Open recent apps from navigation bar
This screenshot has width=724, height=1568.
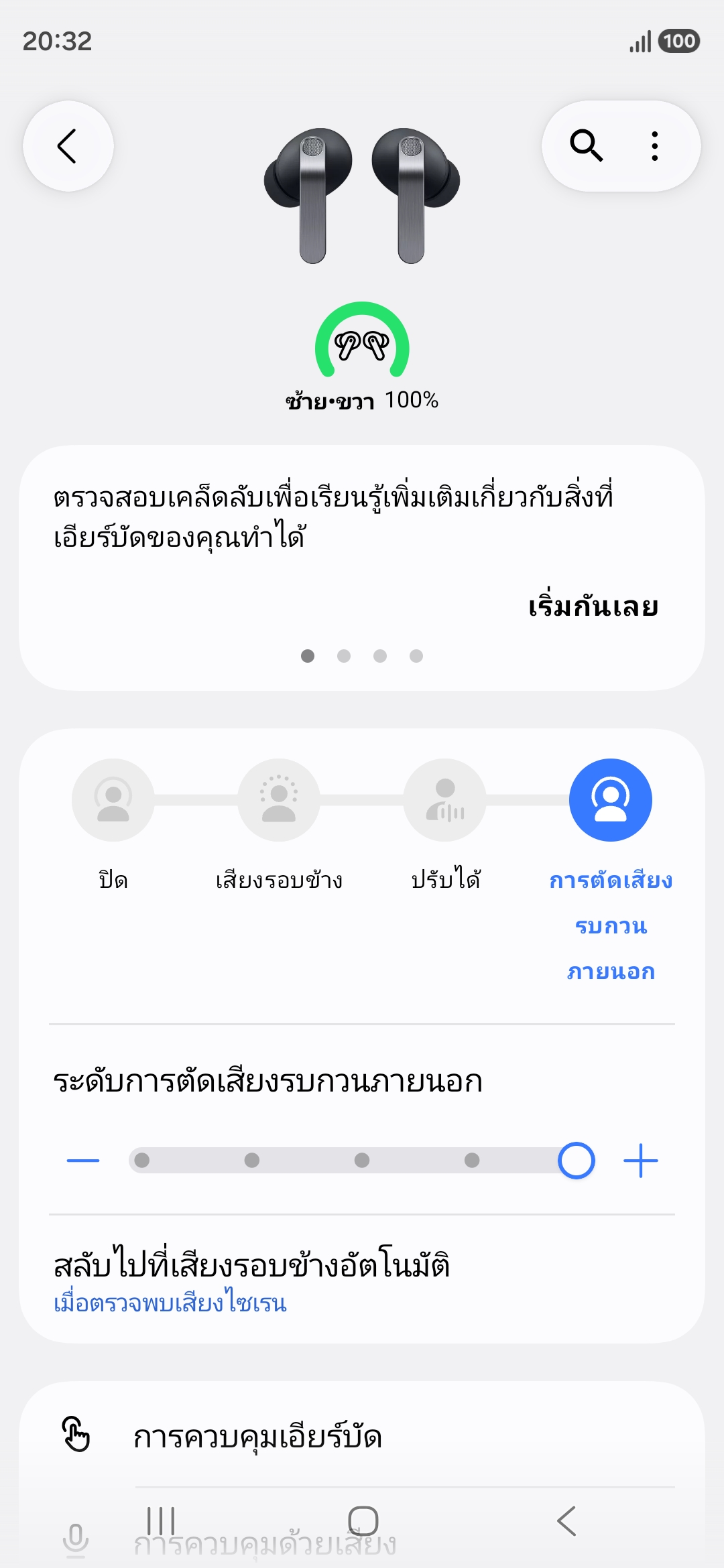pos(161,1521)
